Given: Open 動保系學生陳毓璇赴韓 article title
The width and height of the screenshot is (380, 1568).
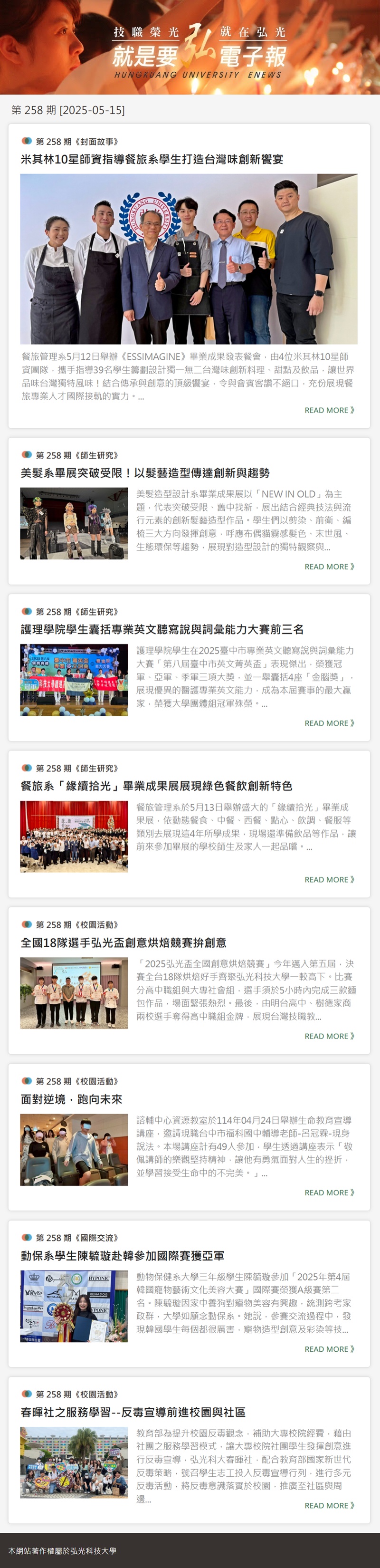Looking at the screenshot, I should 122,1255.
